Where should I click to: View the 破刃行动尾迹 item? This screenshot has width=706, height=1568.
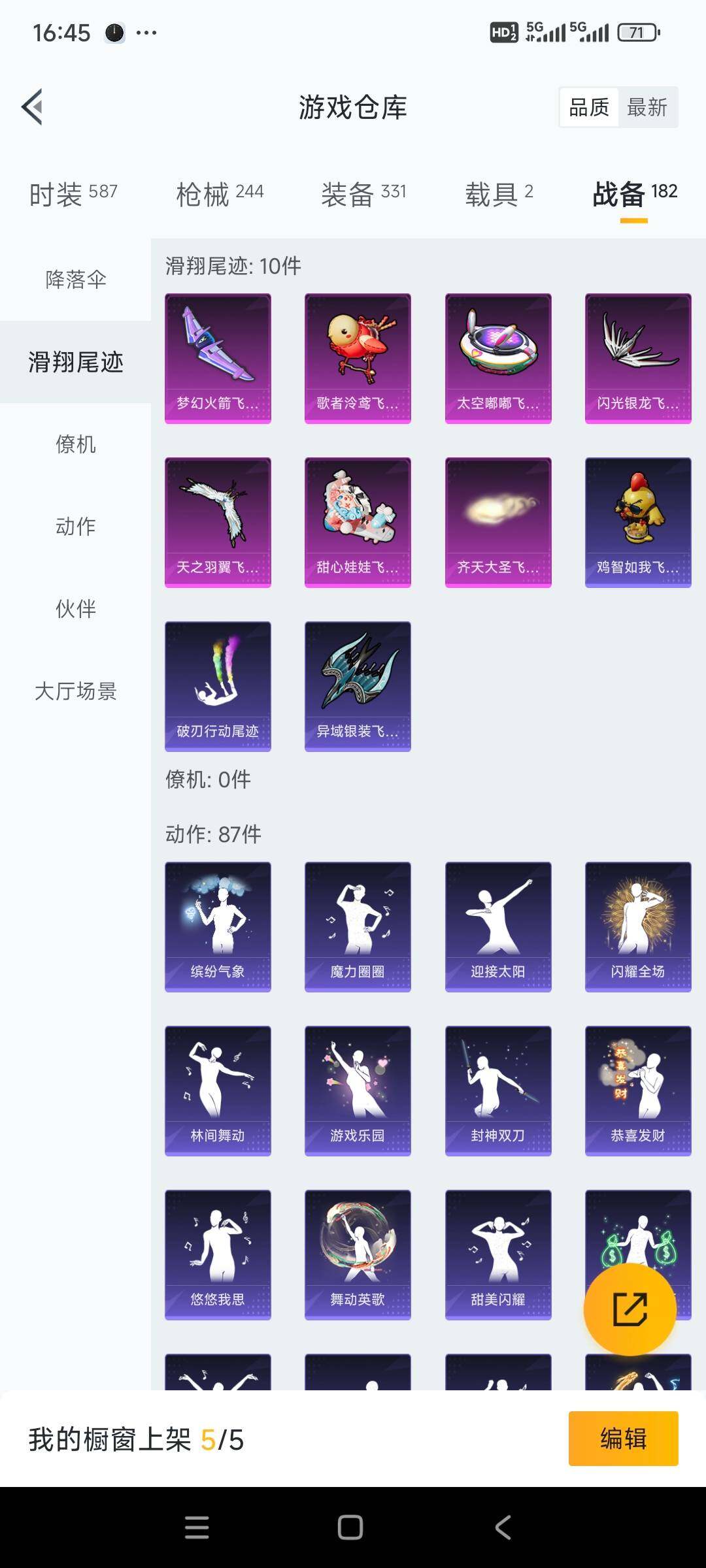click(218, 685)
